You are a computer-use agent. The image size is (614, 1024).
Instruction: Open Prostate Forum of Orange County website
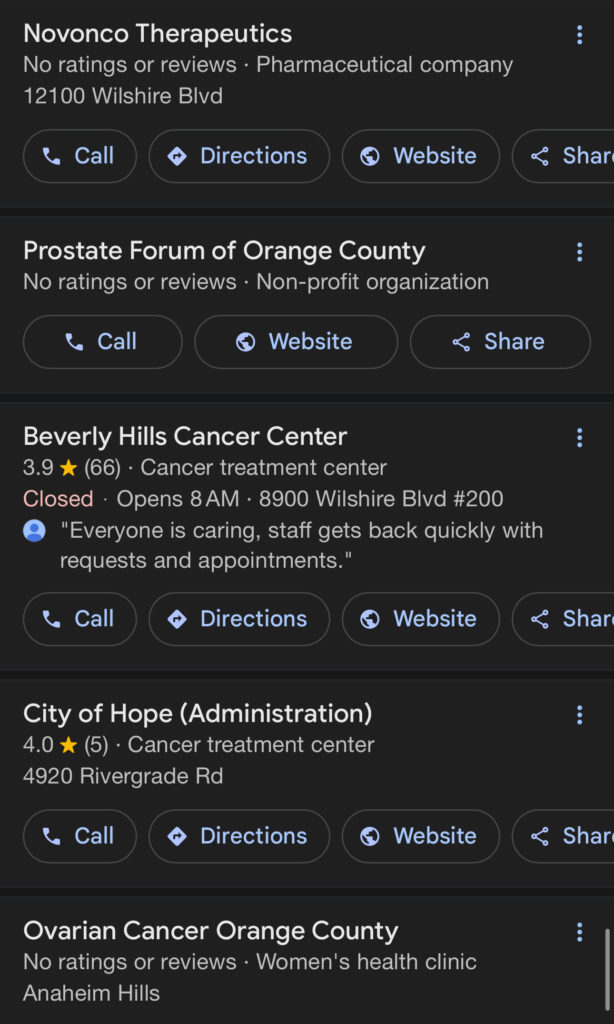pyautogui.click(x=296, y=342)
